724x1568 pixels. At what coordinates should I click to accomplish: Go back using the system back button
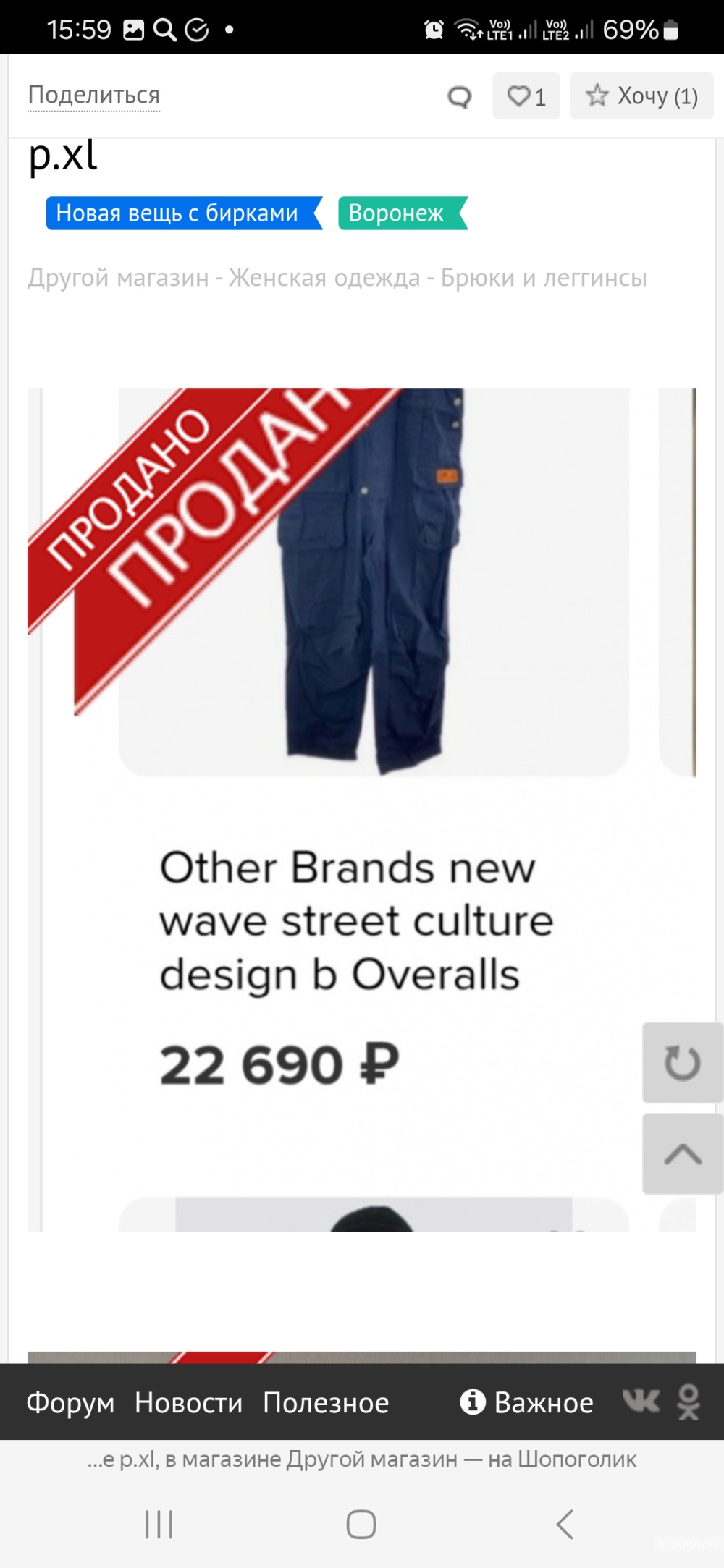[x=565, y=1523]
